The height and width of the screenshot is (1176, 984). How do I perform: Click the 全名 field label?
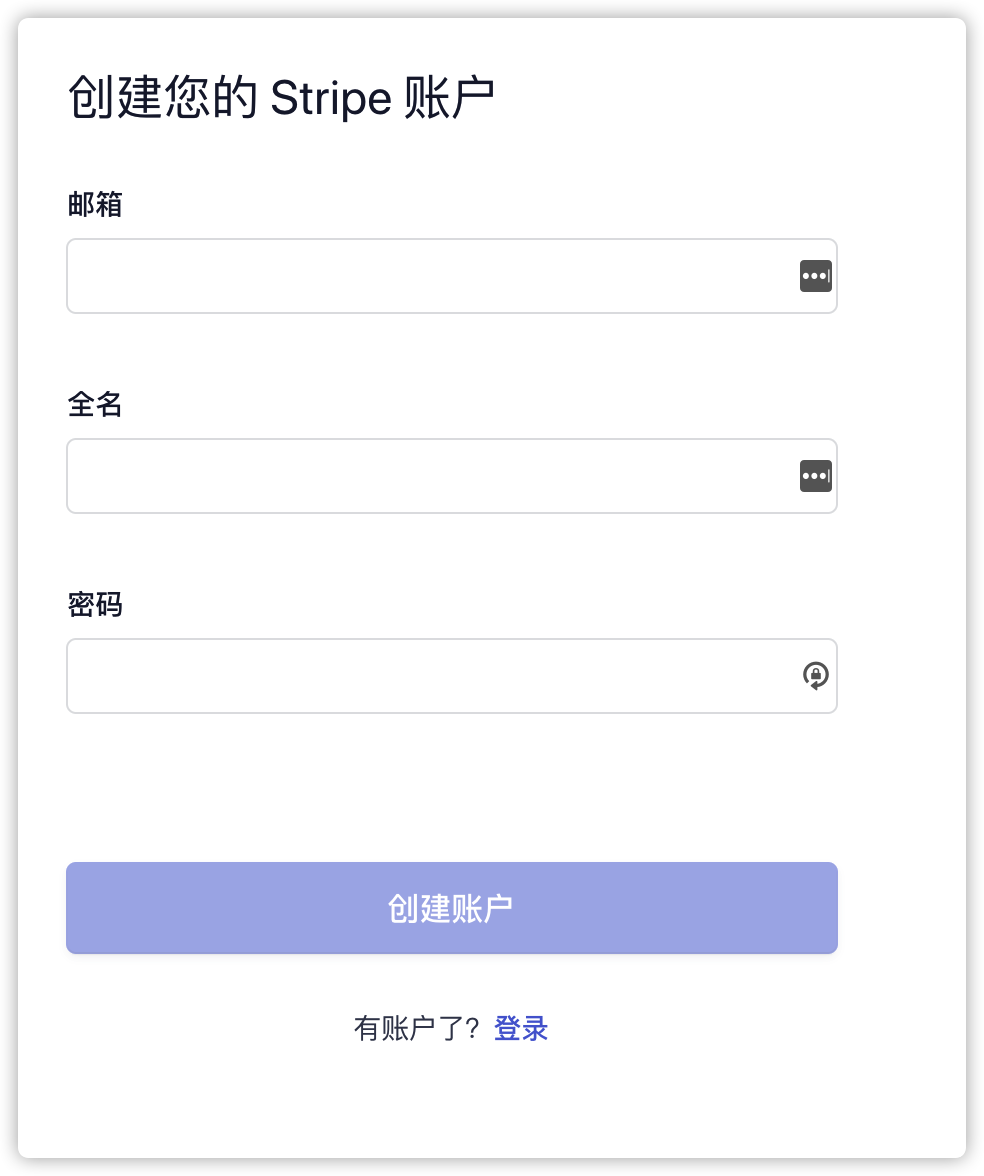tap(95, 404)
